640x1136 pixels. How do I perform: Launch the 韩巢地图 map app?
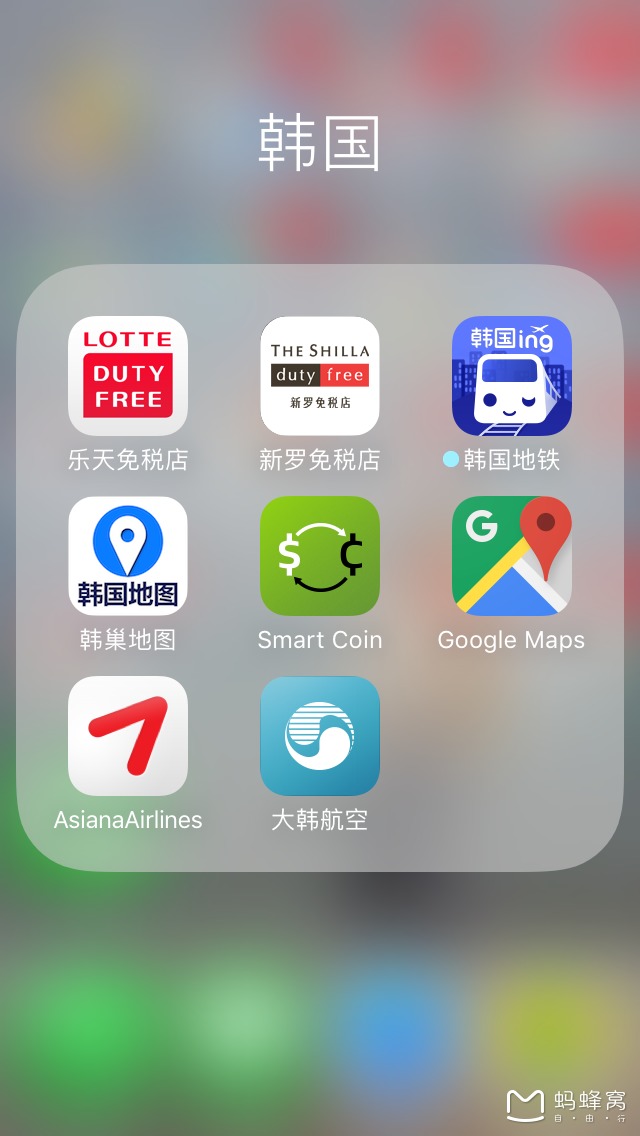pos(128,556)
